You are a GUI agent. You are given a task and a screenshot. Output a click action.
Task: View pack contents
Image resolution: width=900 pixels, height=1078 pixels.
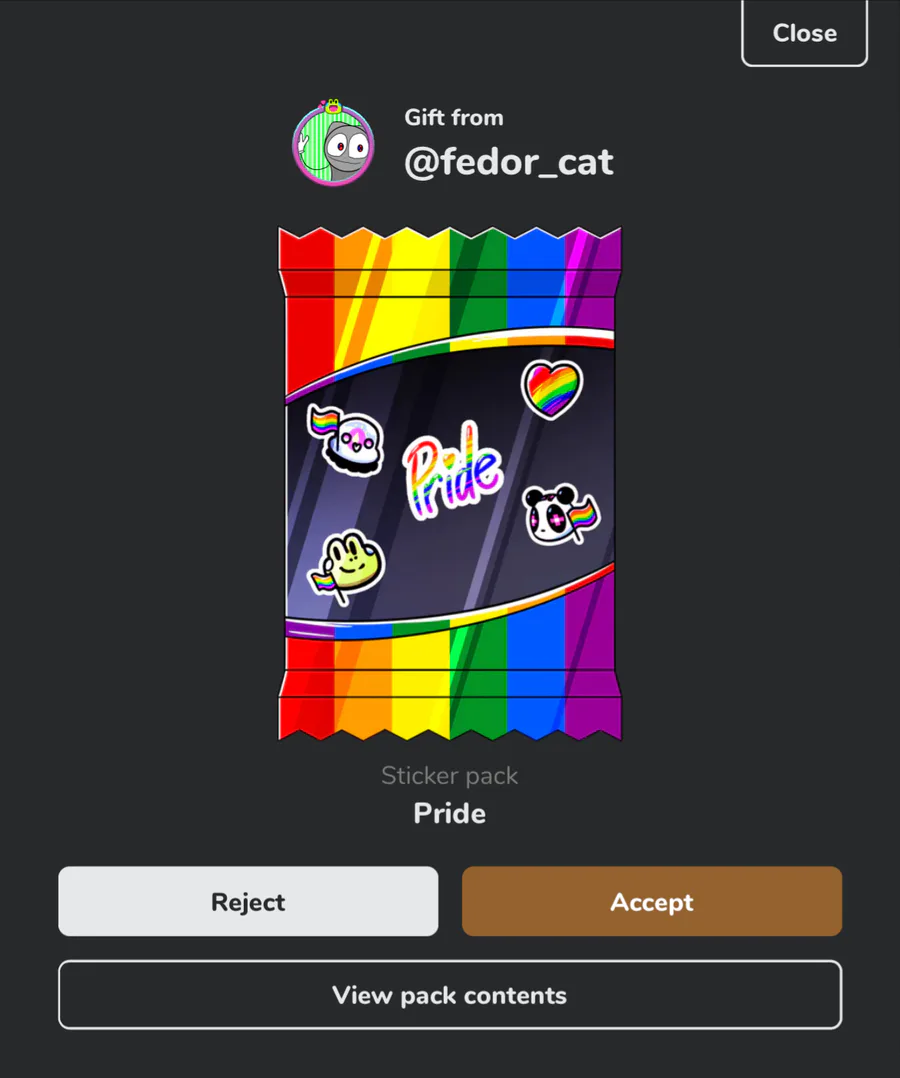(x=450, y=995)
